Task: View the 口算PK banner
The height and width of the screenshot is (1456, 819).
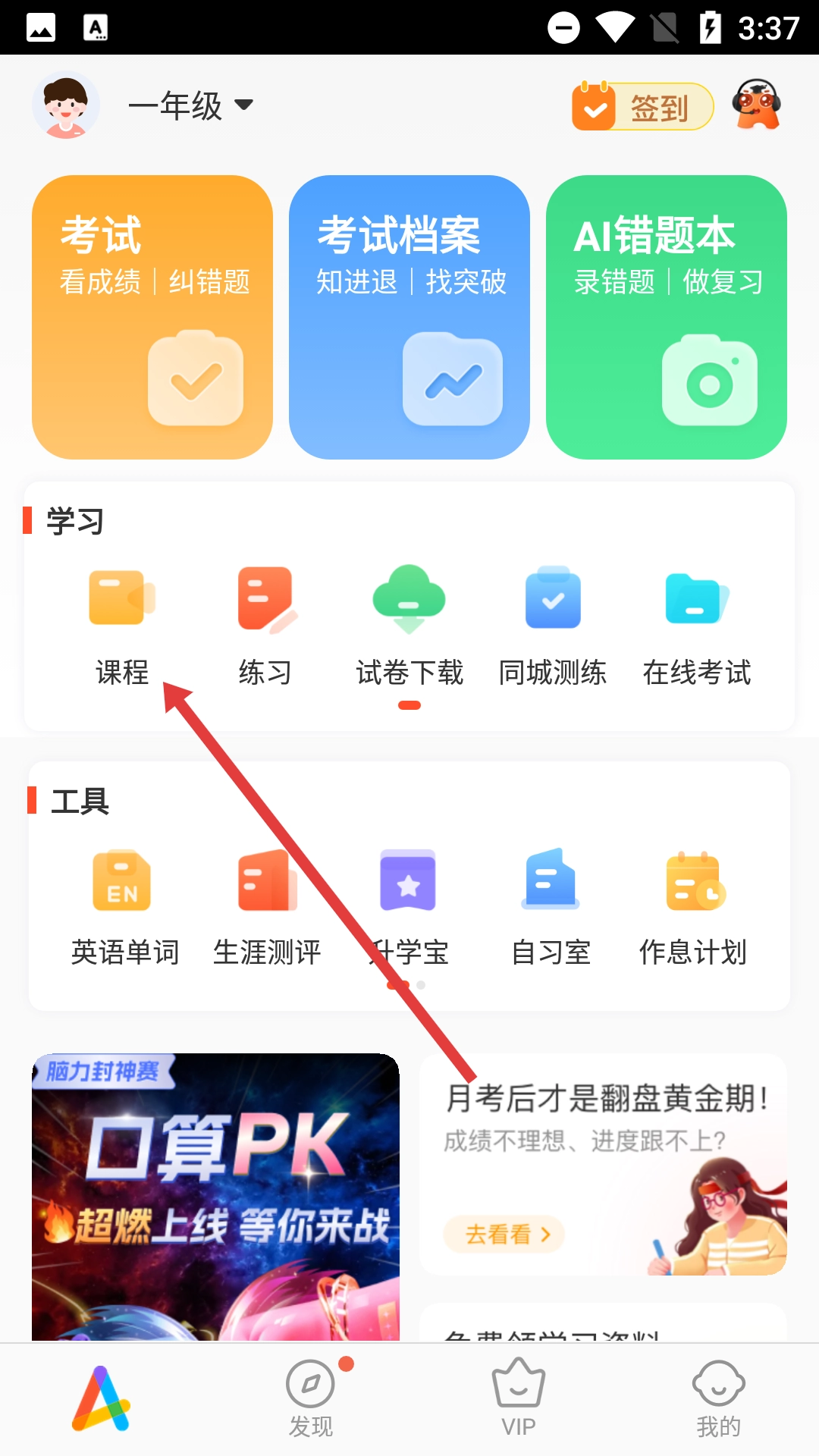Action: pos(215,1196)
